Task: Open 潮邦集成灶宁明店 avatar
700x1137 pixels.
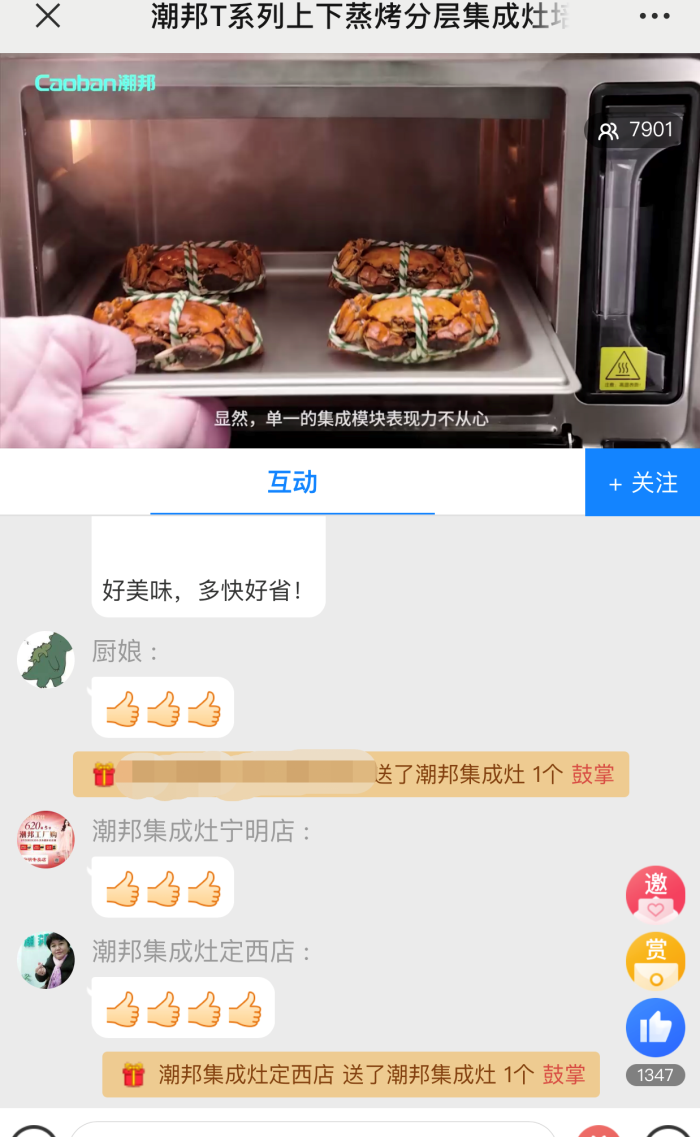Action: click(46, 839)
